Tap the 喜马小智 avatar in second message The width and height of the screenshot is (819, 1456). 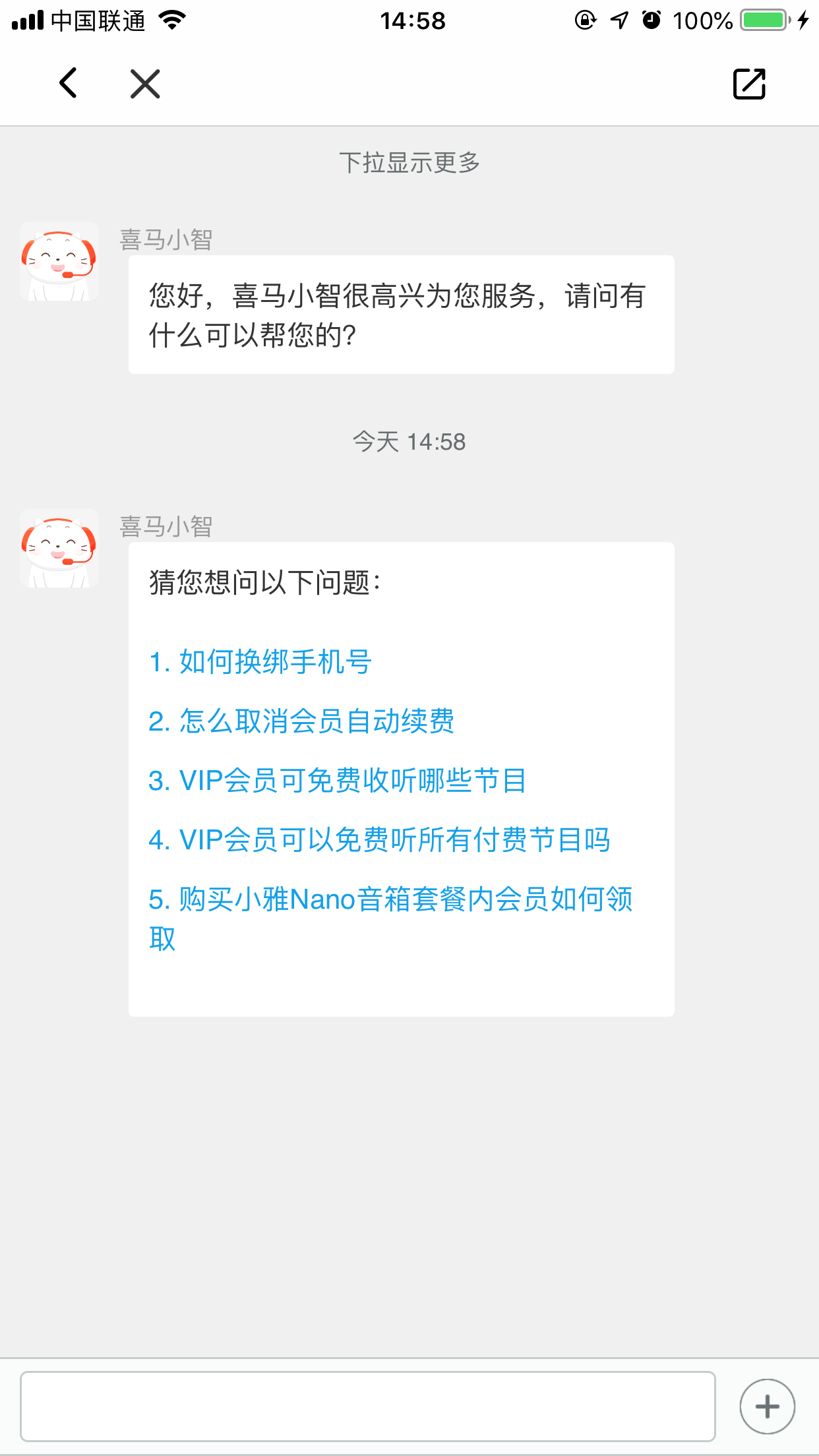[59, 549]
